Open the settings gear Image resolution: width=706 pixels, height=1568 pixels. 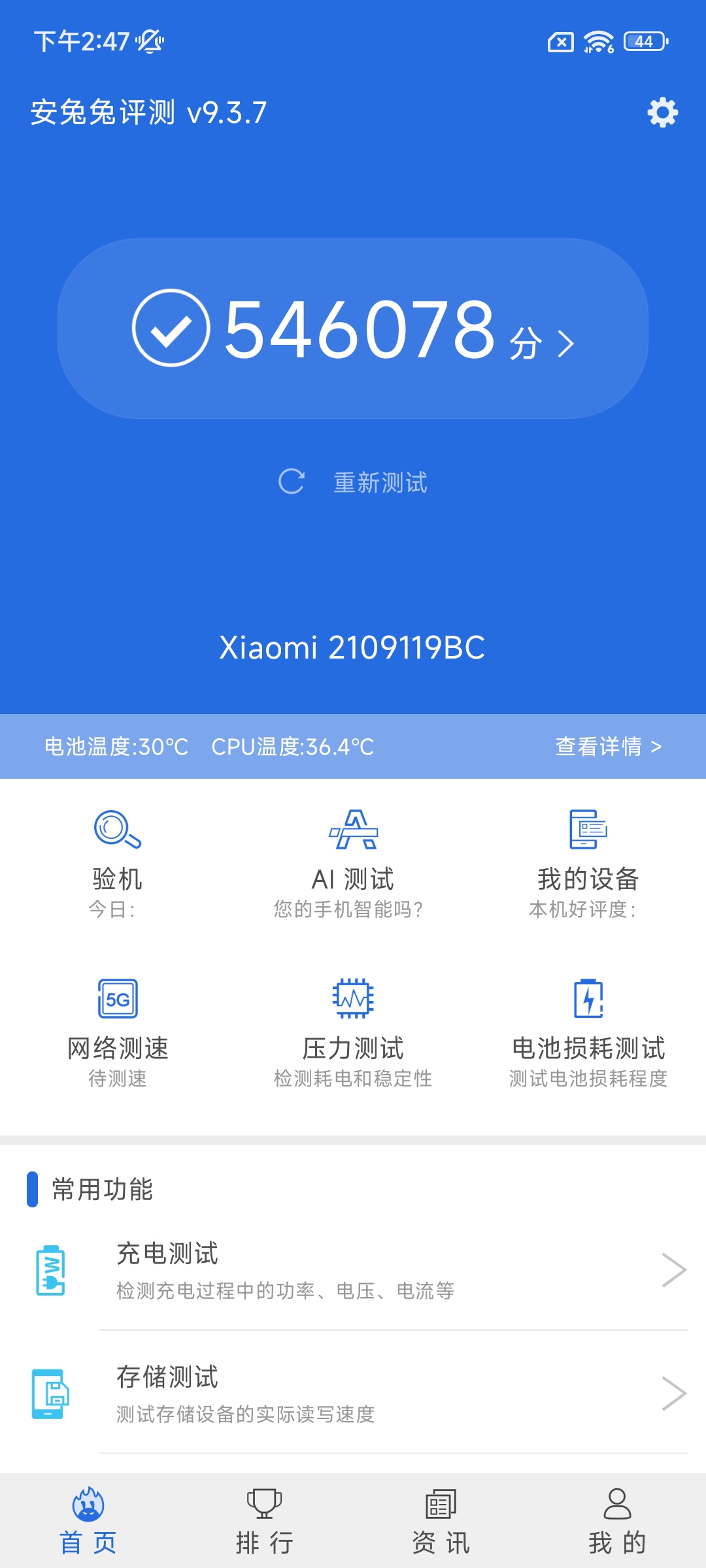662,112
